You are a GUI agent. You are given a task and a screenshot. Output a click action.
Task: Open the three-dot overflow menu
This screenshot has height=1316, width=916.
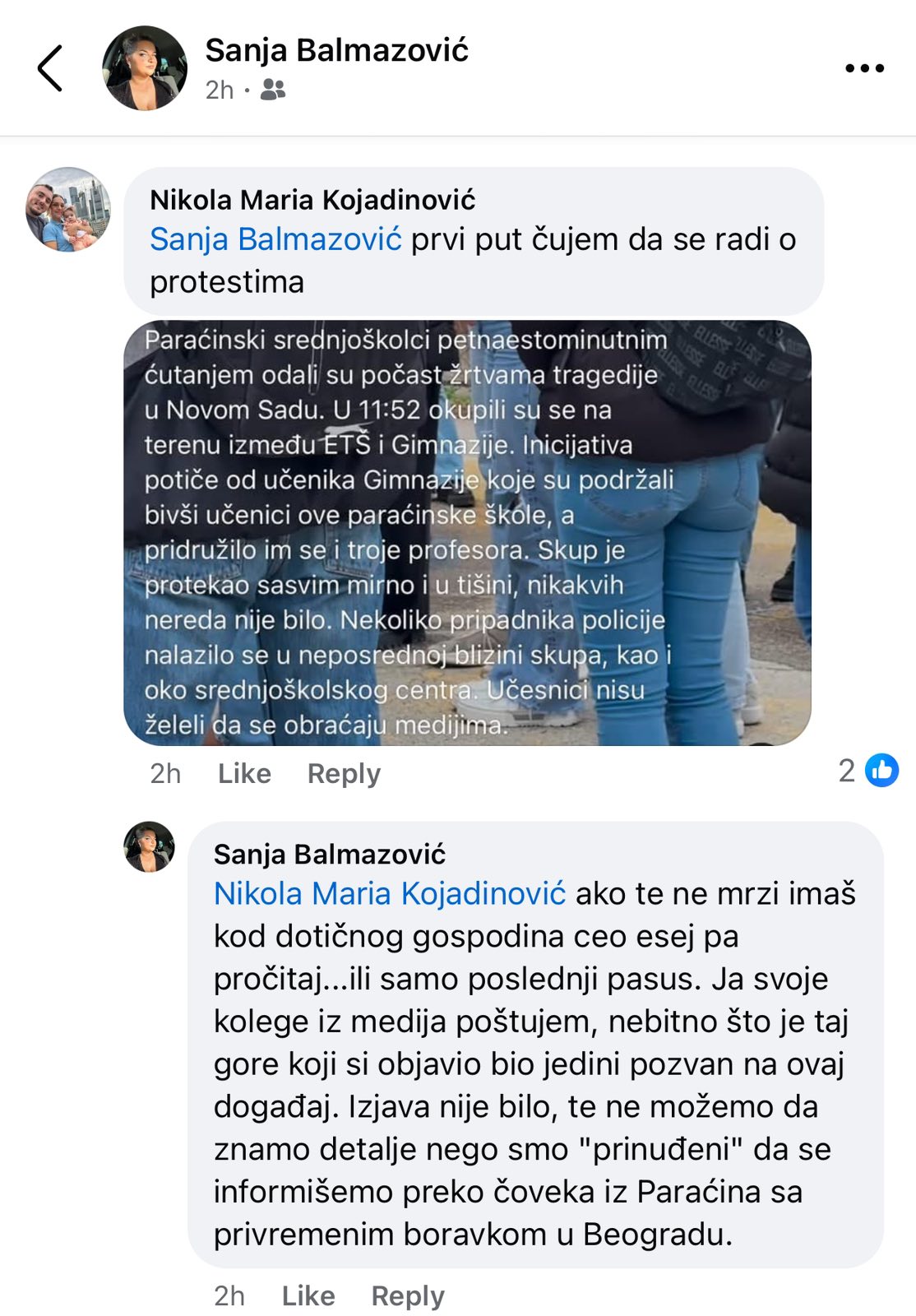pos(864,68)
